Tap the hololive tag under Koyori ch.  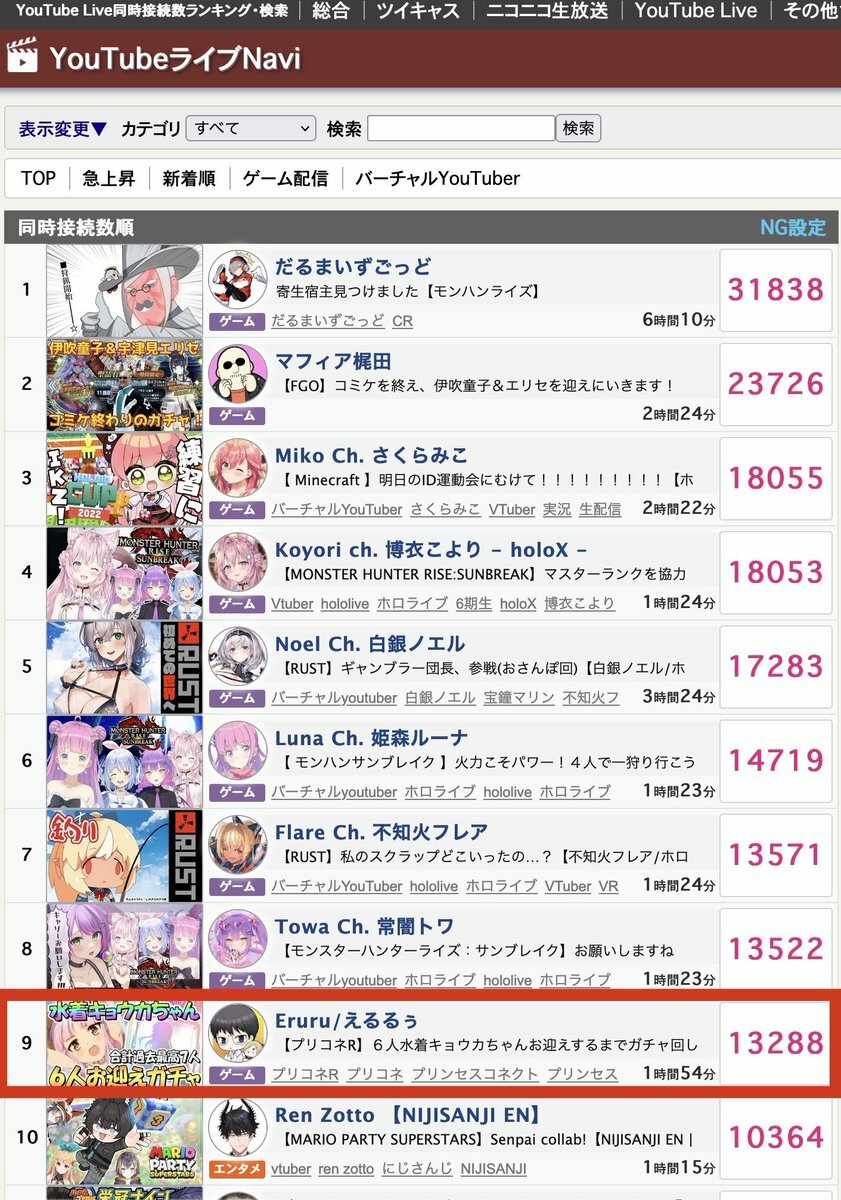click(x=345, y=604)
